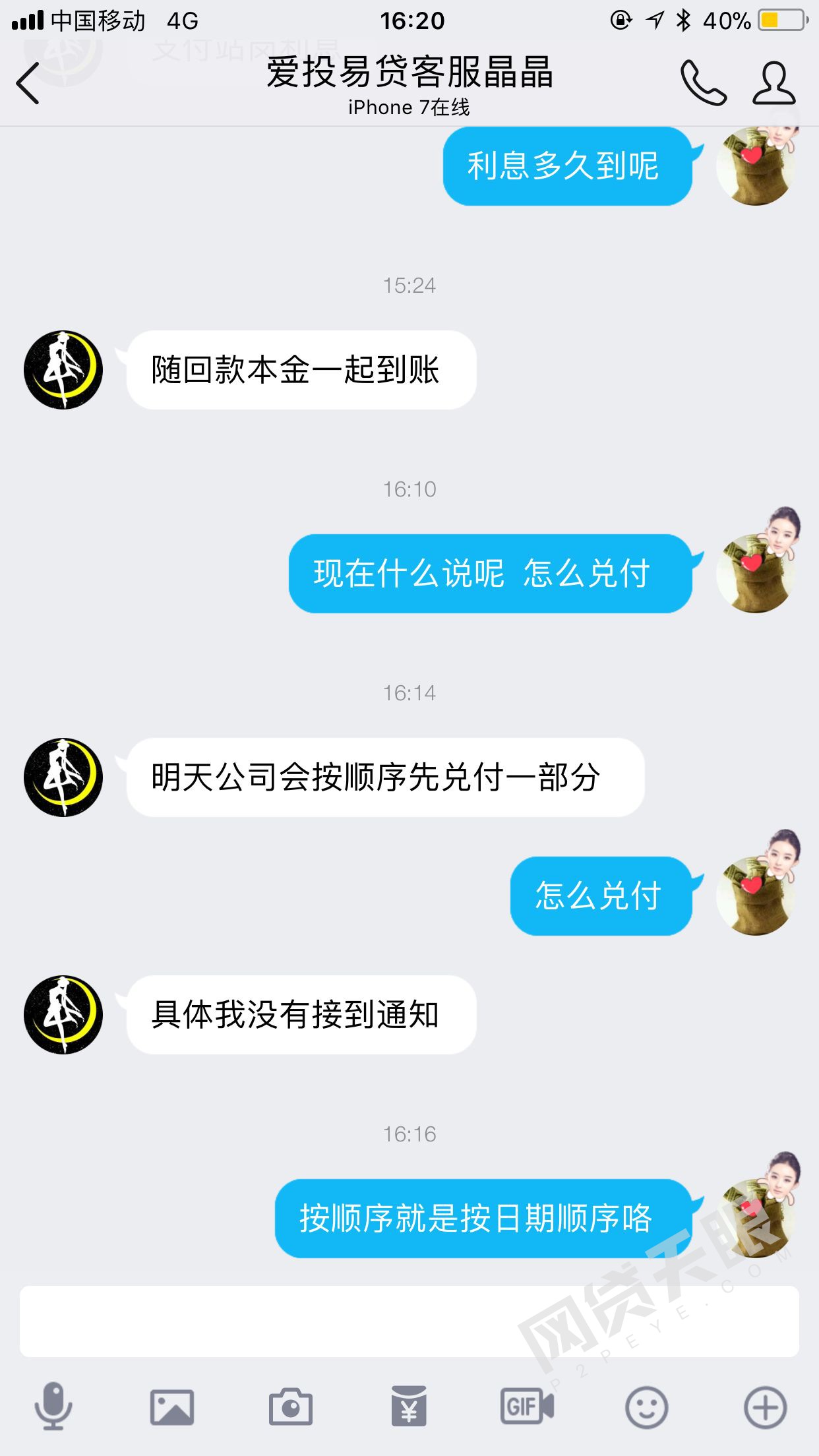Open the photo gallery picker
Image resolution: width=819 pixels, height=1456 pixels.
(x=172, y=1407)
